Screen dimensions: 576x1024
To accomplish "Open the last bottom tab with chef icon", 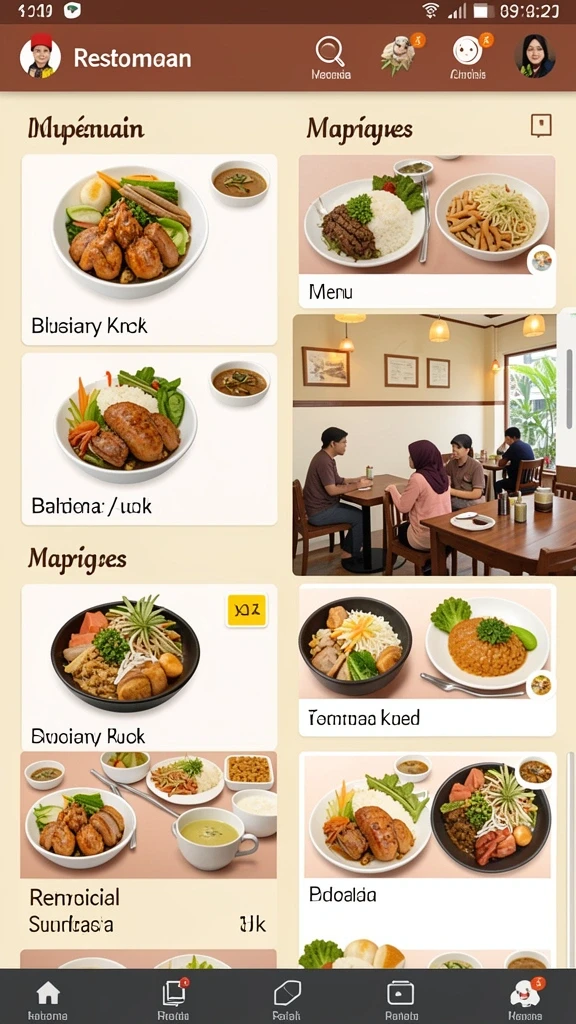I will coord(526,999).
